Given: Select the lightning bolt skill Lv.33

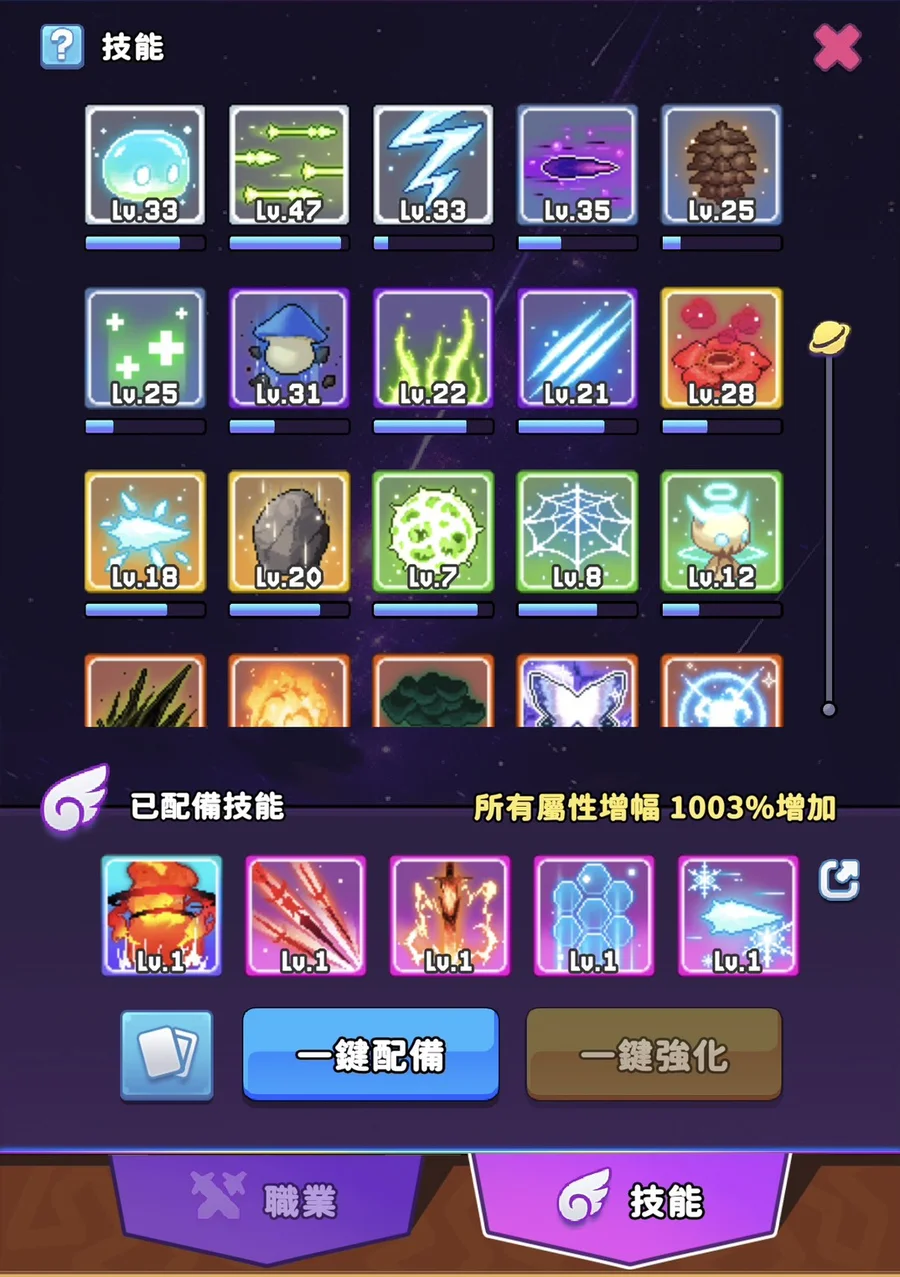Looking at the screenshot, I should point(433,165).
